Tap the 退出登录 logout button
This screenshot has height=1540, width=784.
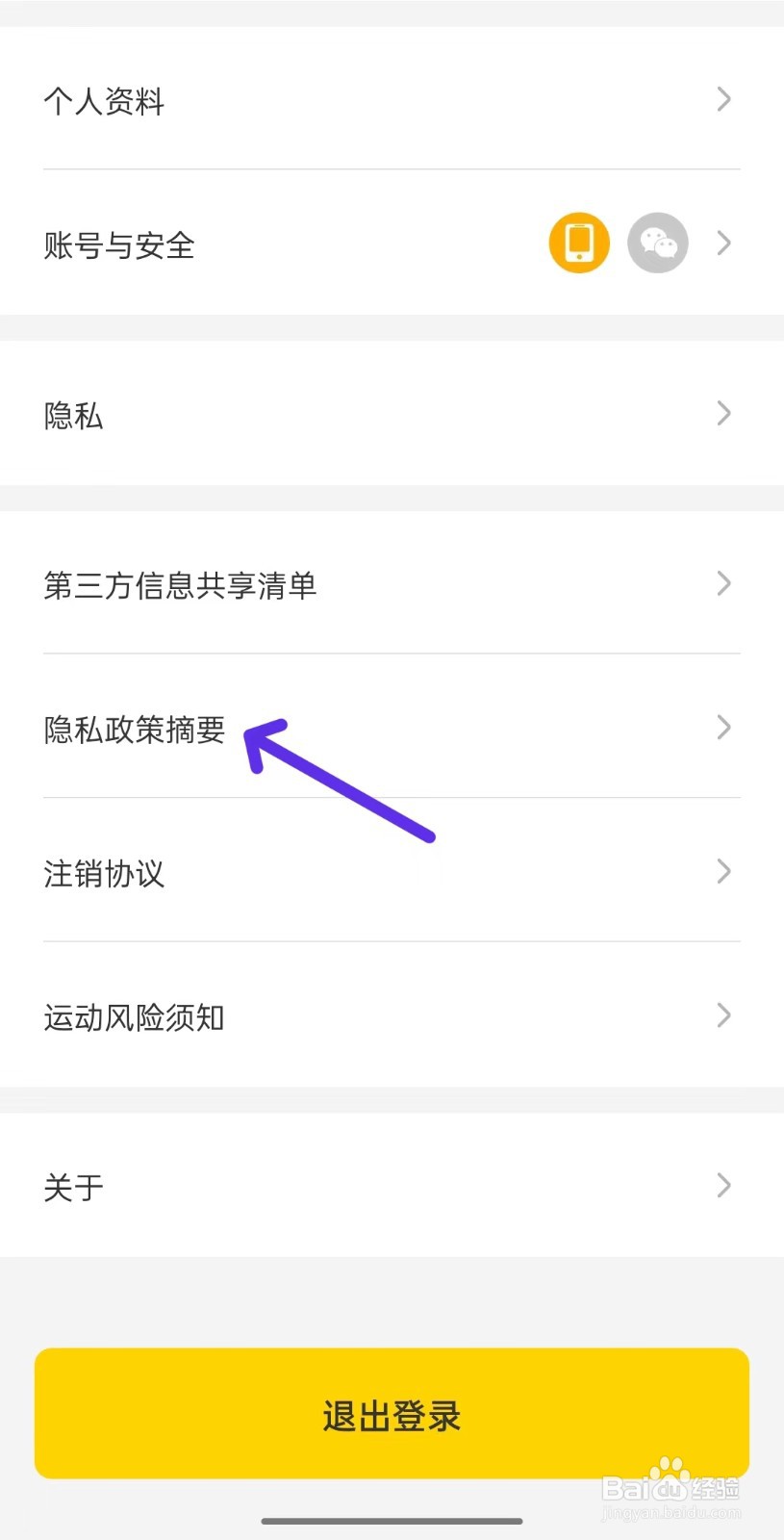coord(392,1415)
